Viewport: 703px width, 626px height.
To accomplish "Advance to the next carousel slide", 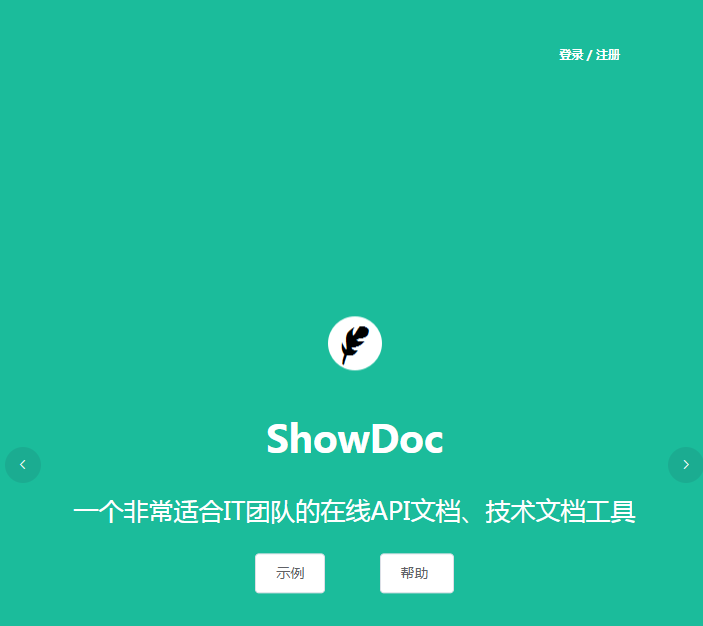I will click(x=685, y=465).
